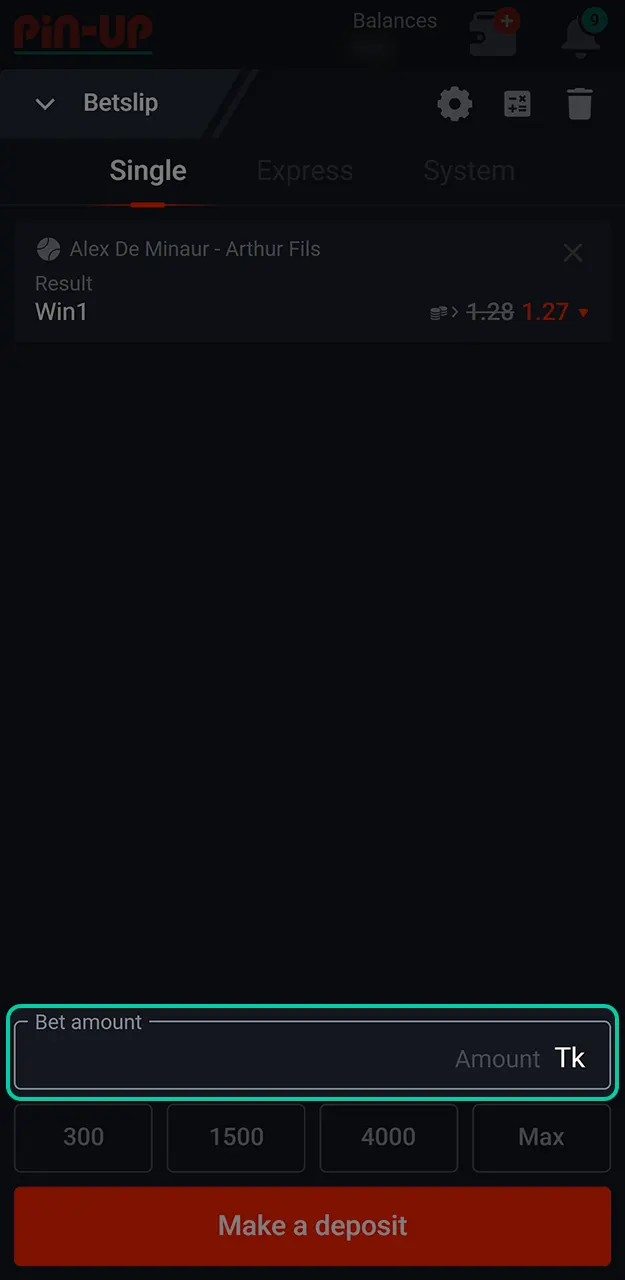The width and height of the screenshot is (625, 1280).
Task: Switch to the Express tab
Action: coord(304,171)
